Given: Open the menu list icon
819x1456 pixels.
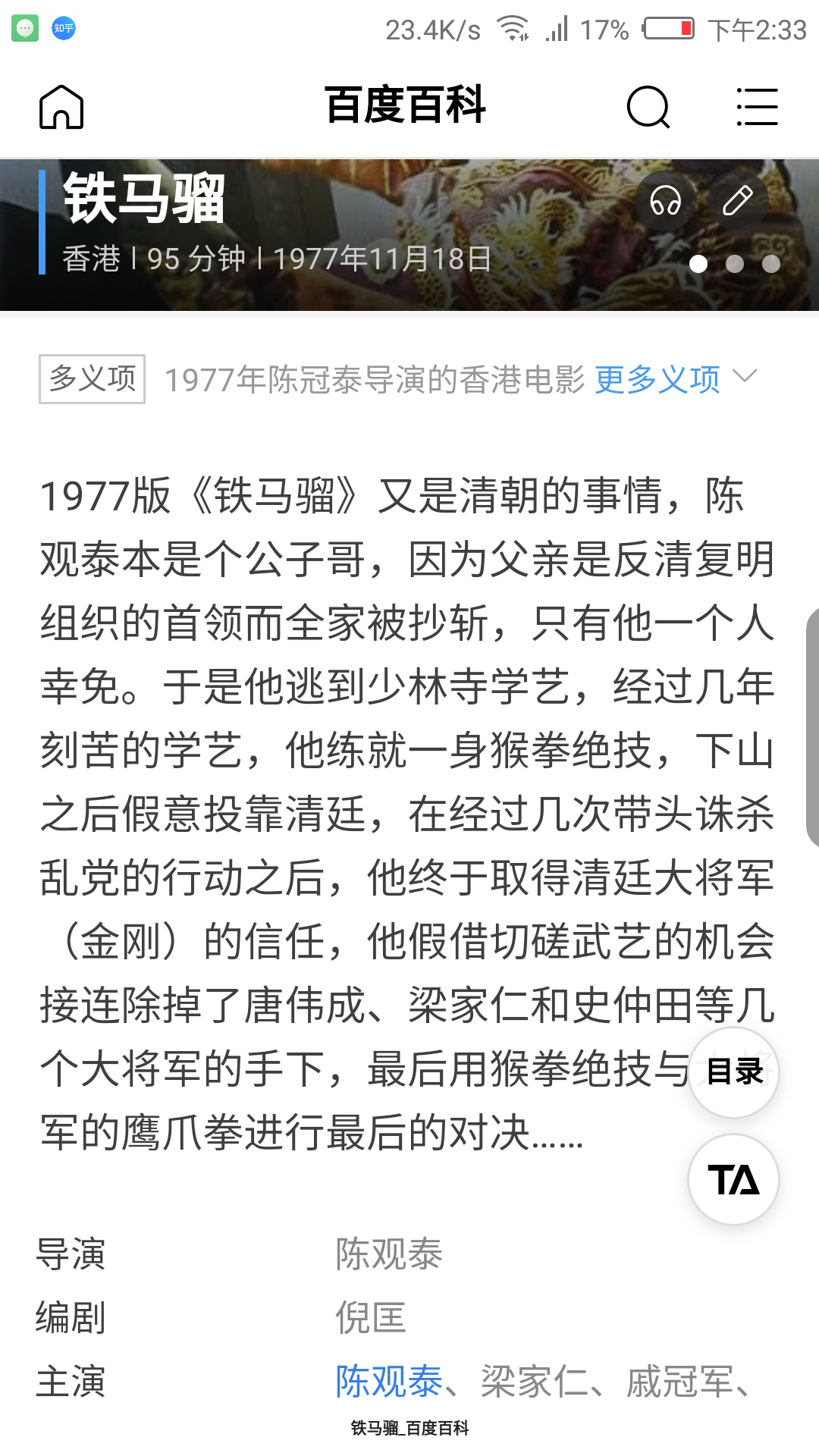Looking at the screenshot, I should [757, 107].
